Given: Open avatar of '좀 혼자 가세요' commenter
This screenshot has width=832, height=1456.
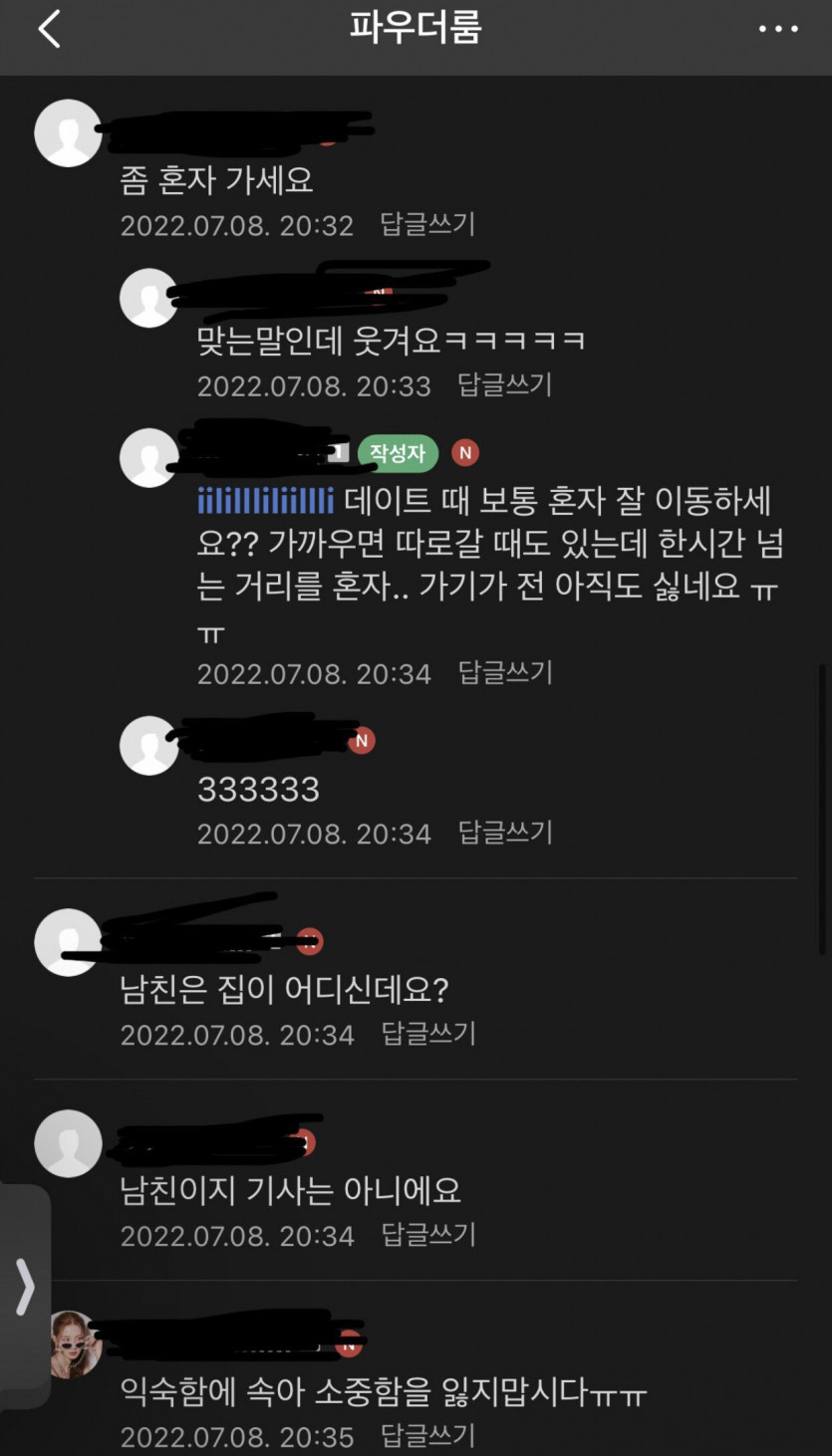Looking at the screenshot, I should [x=68, y=133].
